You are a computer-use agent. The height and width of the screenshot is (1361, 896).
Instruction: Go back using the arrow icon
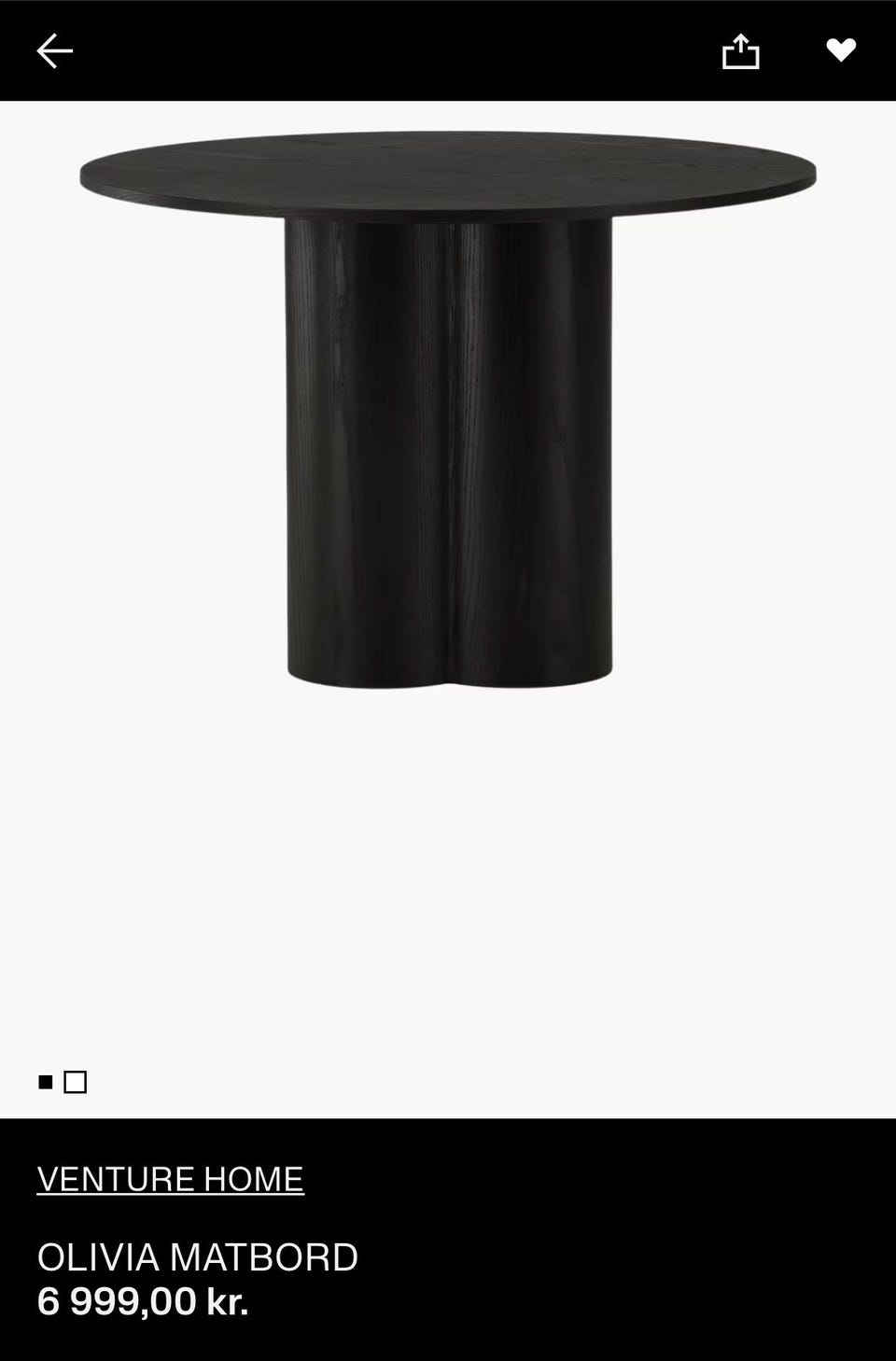(54, 50)
